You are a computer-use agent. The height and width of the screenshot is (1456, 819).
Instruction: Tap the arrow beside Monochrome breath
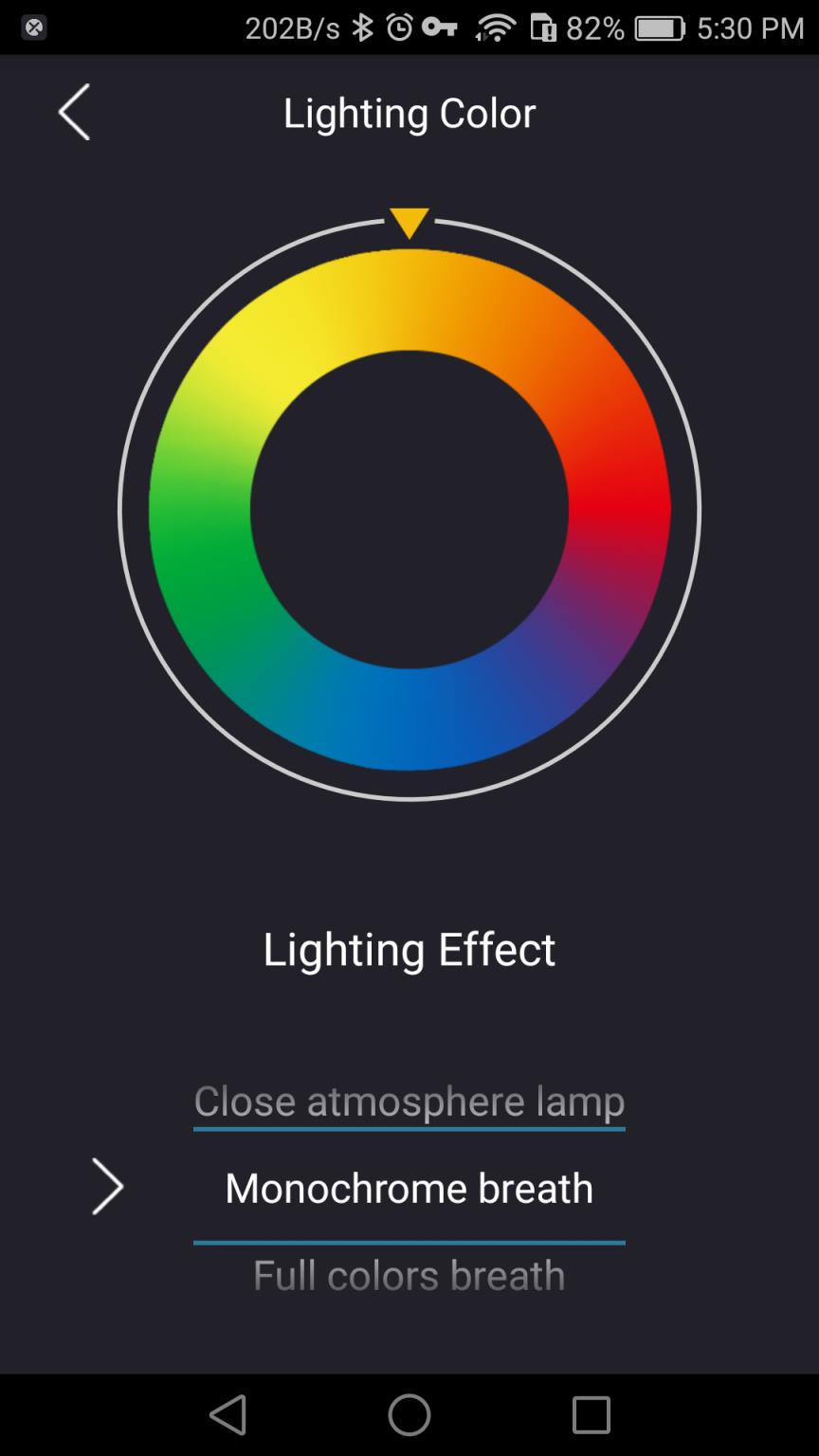107,1187
